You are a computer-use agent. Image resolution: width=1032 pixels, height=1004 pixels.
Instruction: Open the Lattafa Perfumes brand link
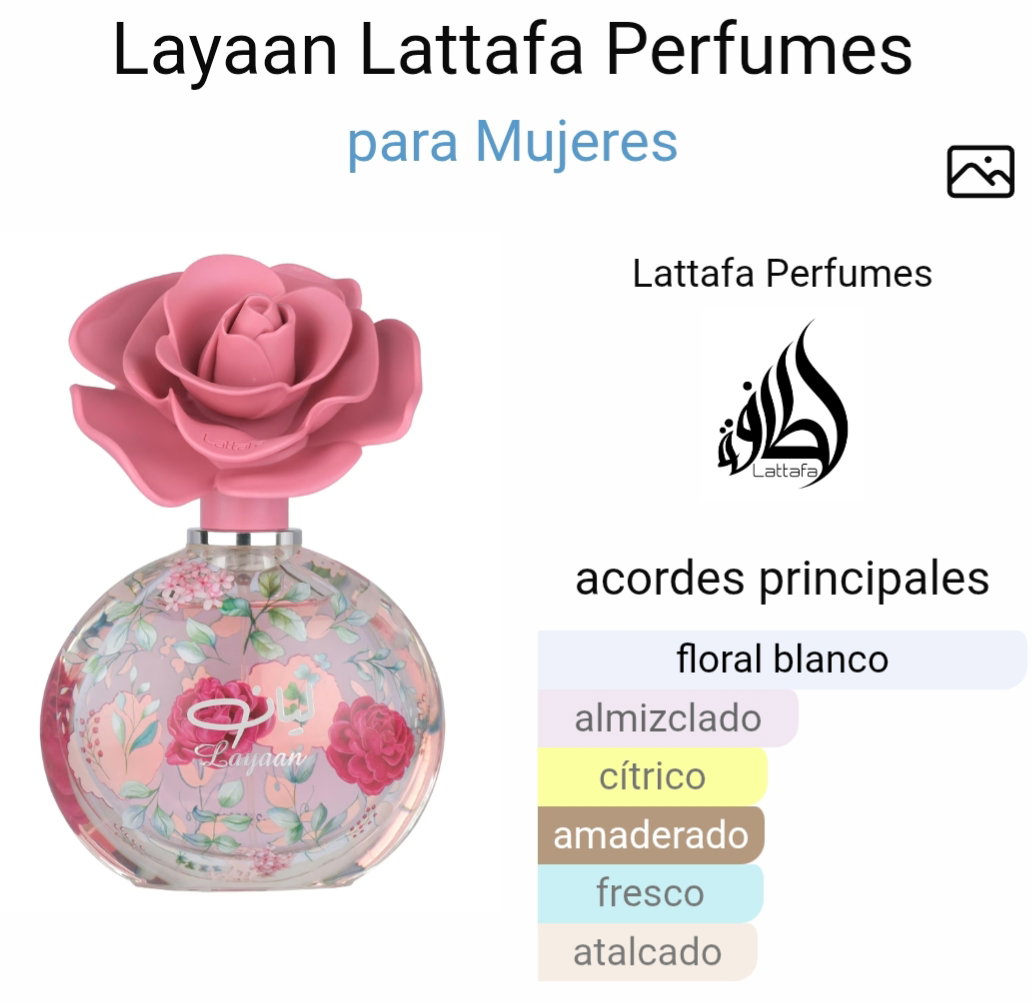coord(782,273)
